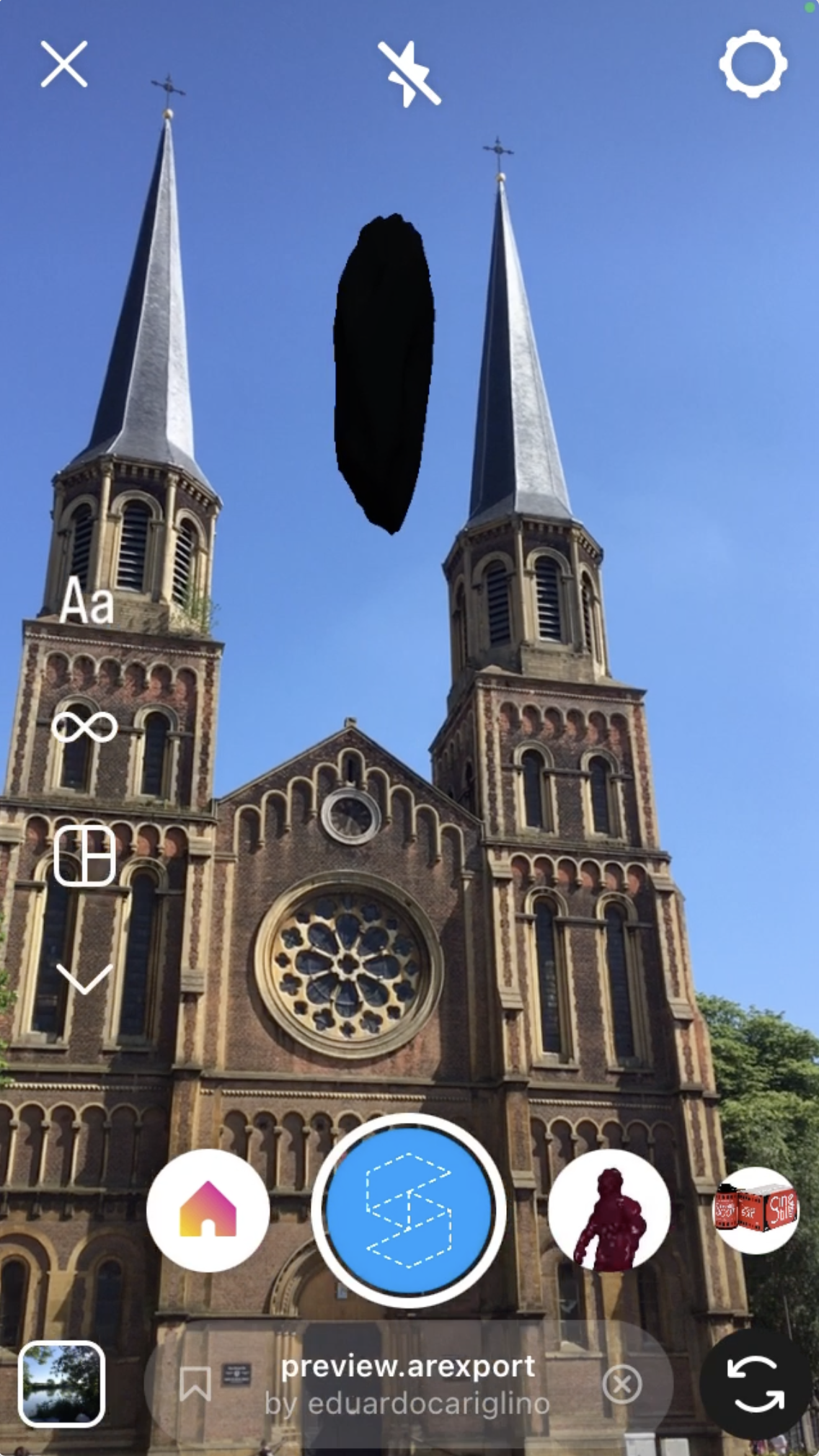Switch to Boomerang infinity mode
Screen dimensions: 819x1456
click(84, 727)
